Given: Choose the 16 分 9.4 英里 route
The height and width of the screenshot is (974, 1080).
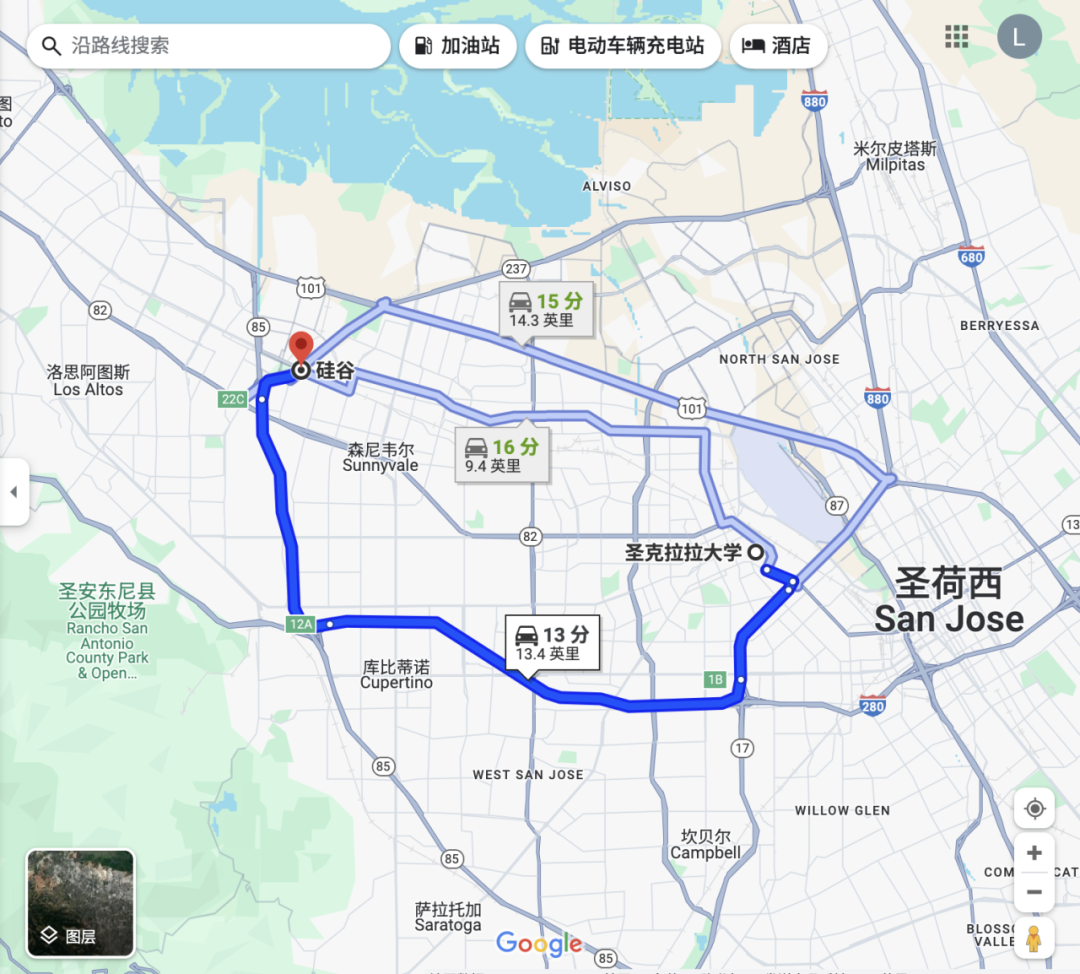Looking at the screenshot, I should [503, 456].
